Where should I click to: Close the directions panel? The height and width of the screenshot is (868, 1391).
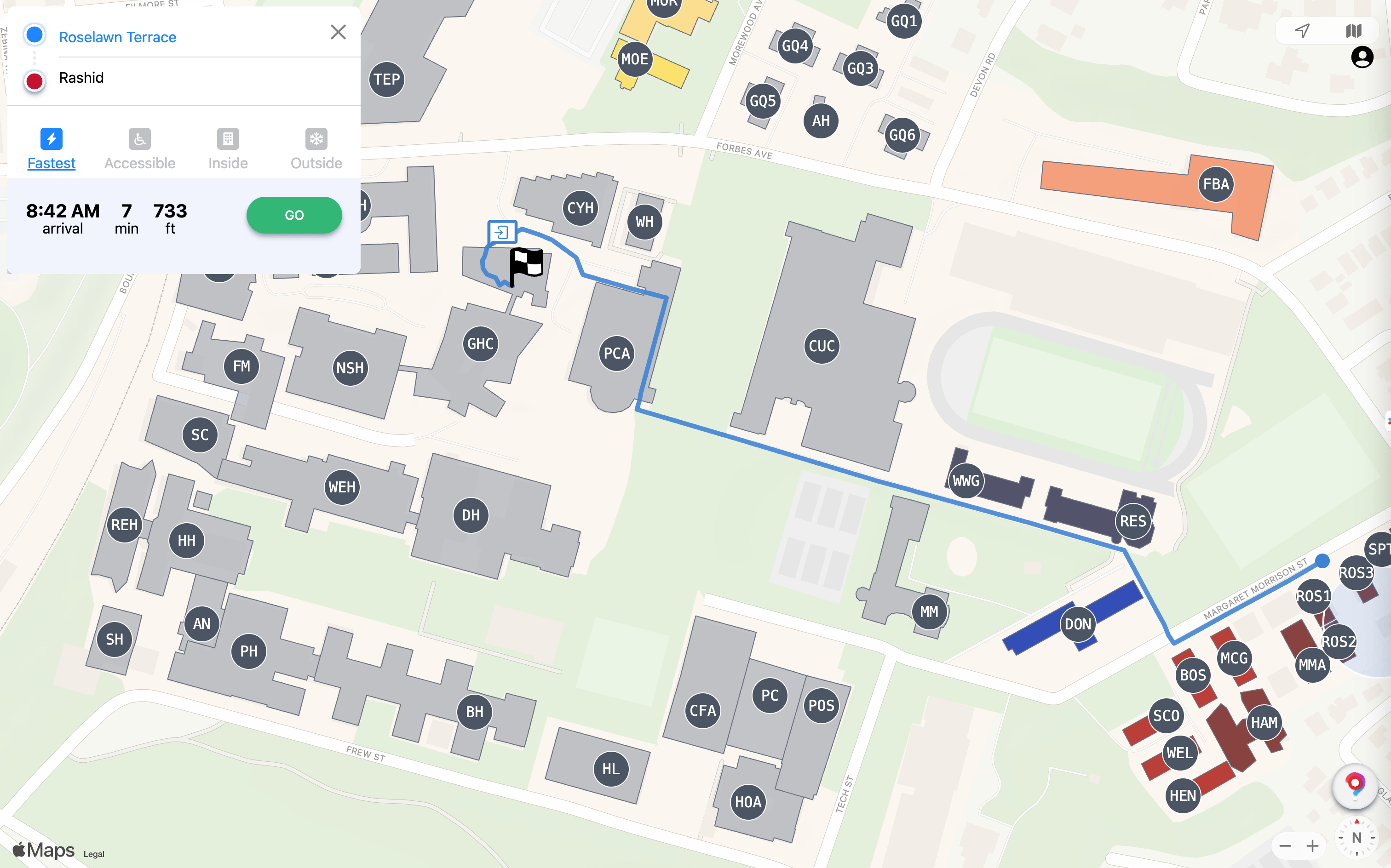click(x=338, y=32)
